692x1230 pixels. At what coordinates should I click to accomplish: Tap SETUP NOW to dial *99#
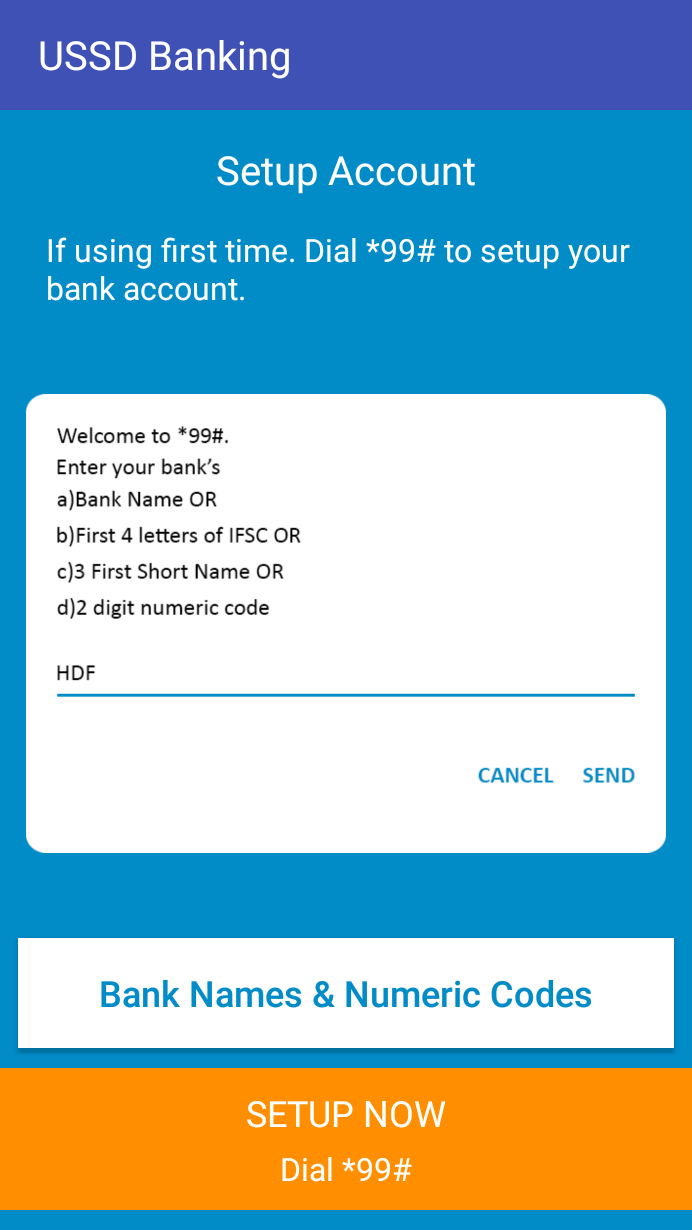346,1138
